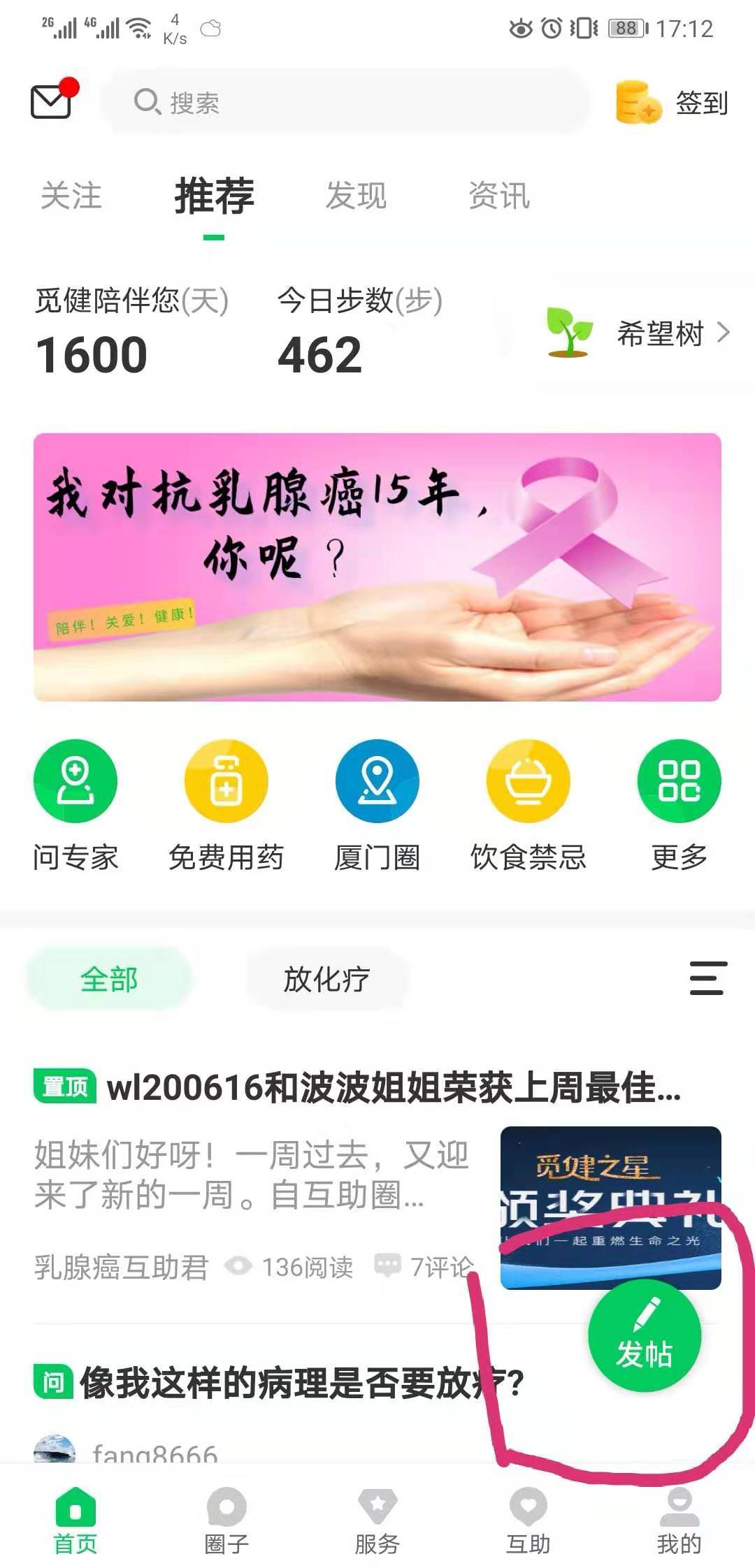Viewport: 755px width, 1568px height.
Task: Switch to the 资讯 tab
Action: 498,196
